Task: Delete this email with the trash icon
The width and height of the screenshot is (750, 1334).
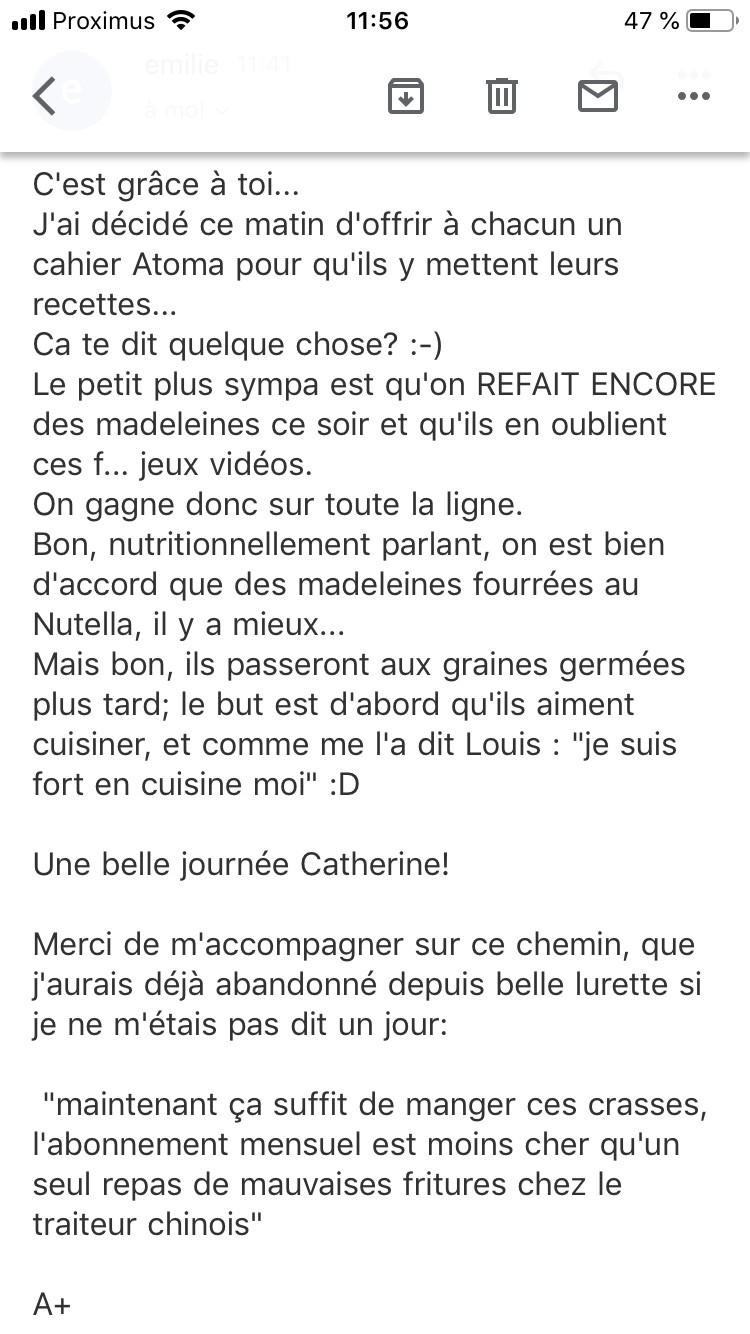Action: (501, 96)
